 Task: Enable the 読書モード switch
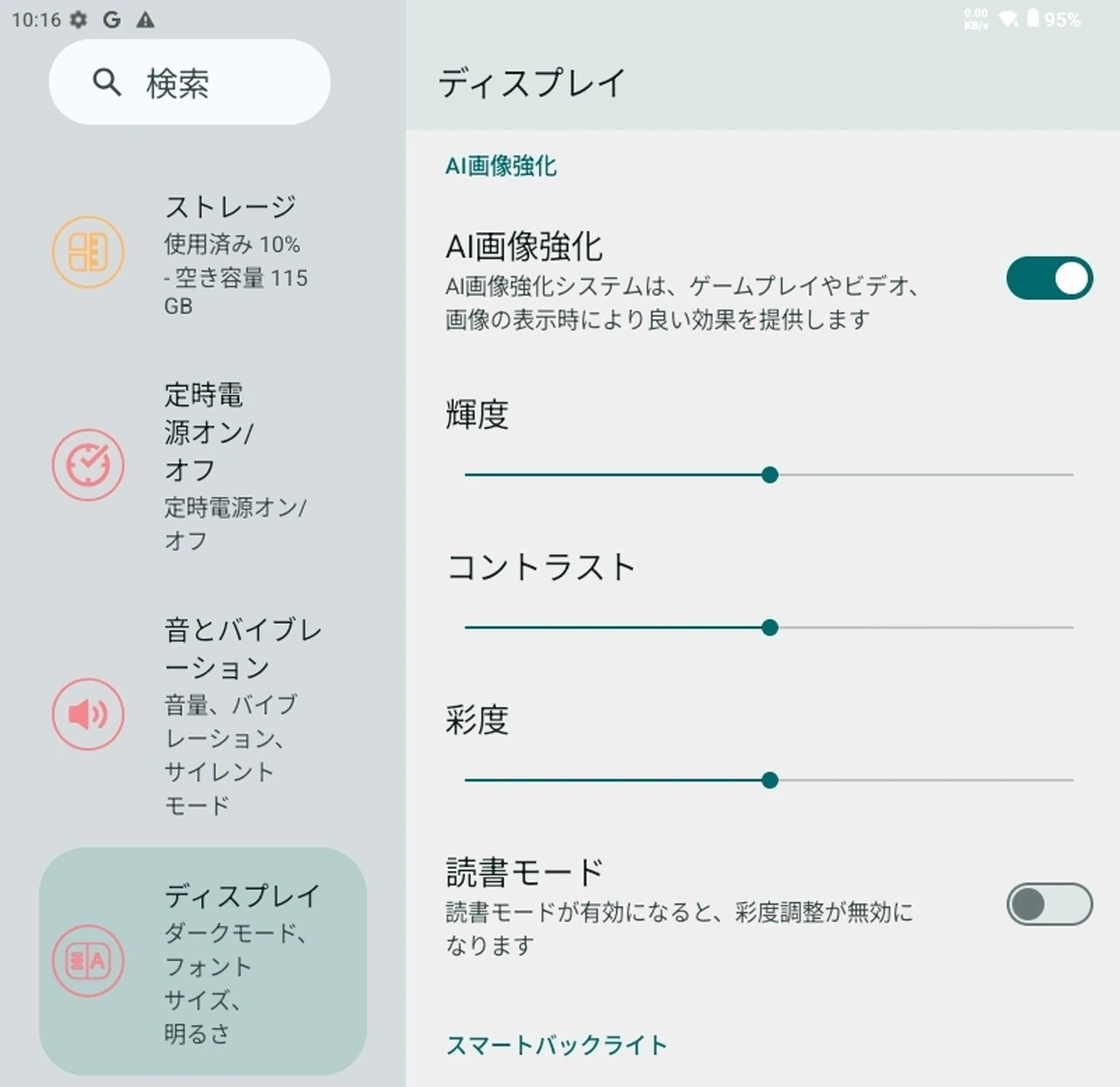pyautogui.click(x=1048, y=904)
